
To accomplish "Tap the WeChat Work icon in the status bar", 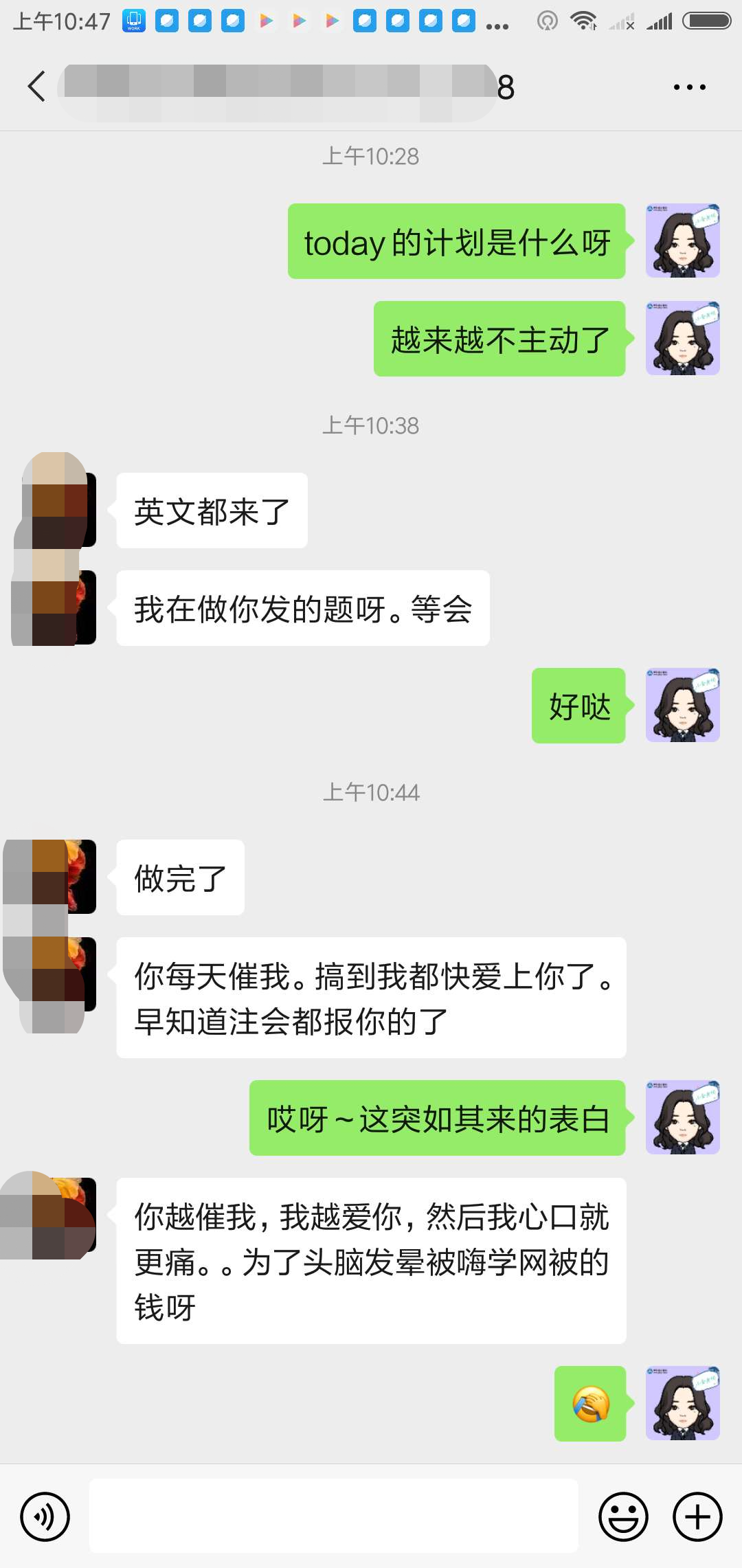I will point(133,21).
